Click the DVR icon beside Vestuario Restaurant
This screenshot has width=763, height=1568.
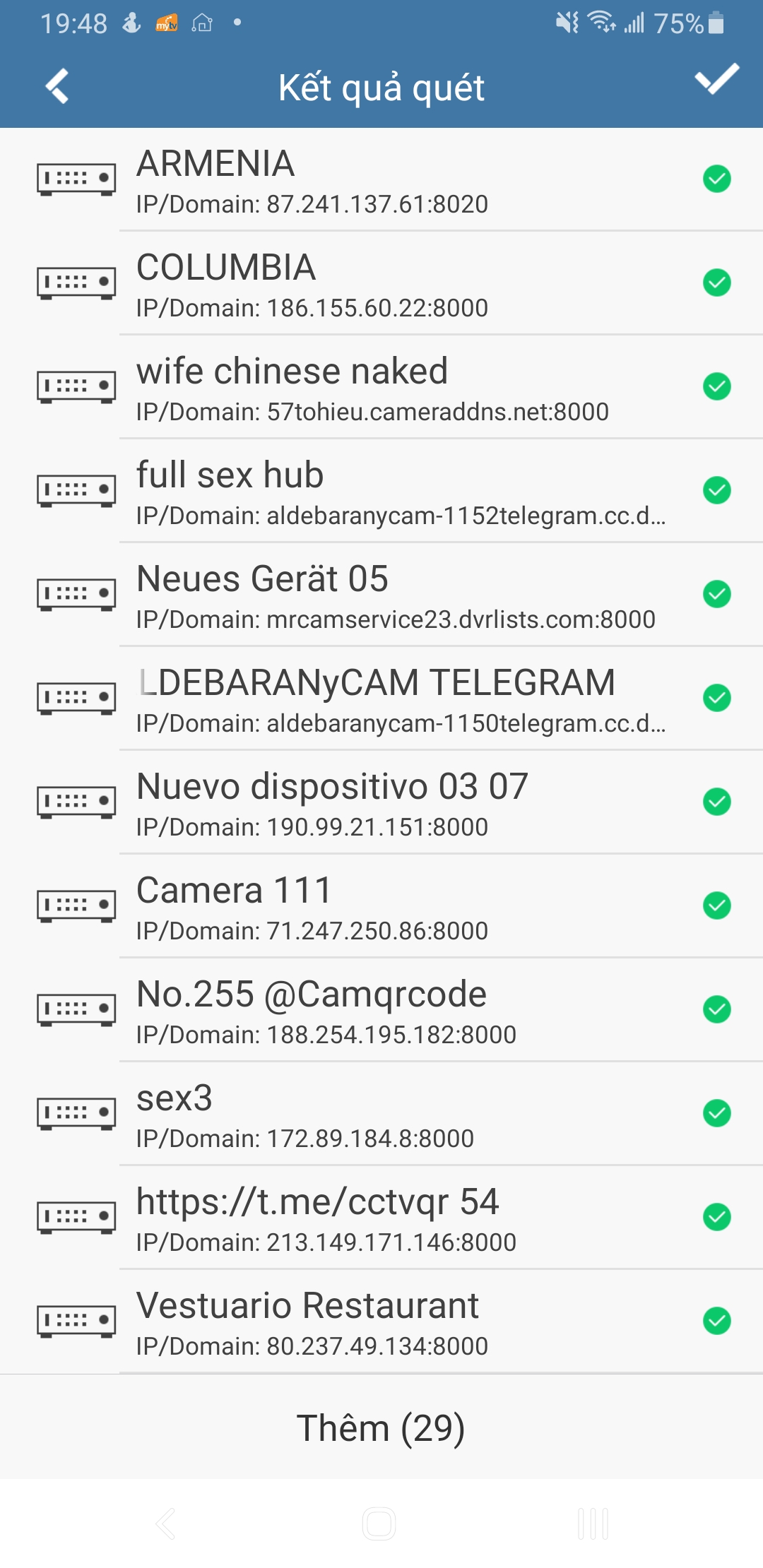[x=74, y=1321]
